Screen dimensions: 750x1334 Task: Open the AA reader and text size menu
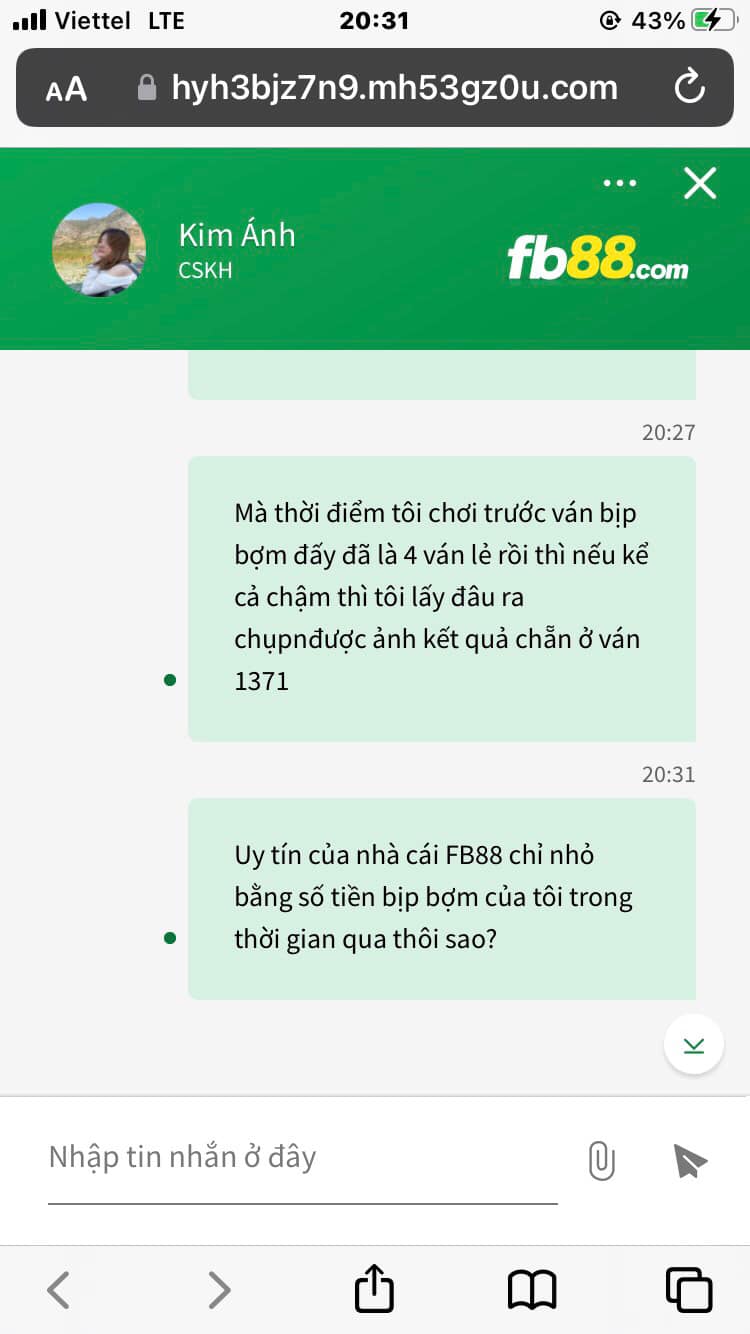click(x=66, y=90)
